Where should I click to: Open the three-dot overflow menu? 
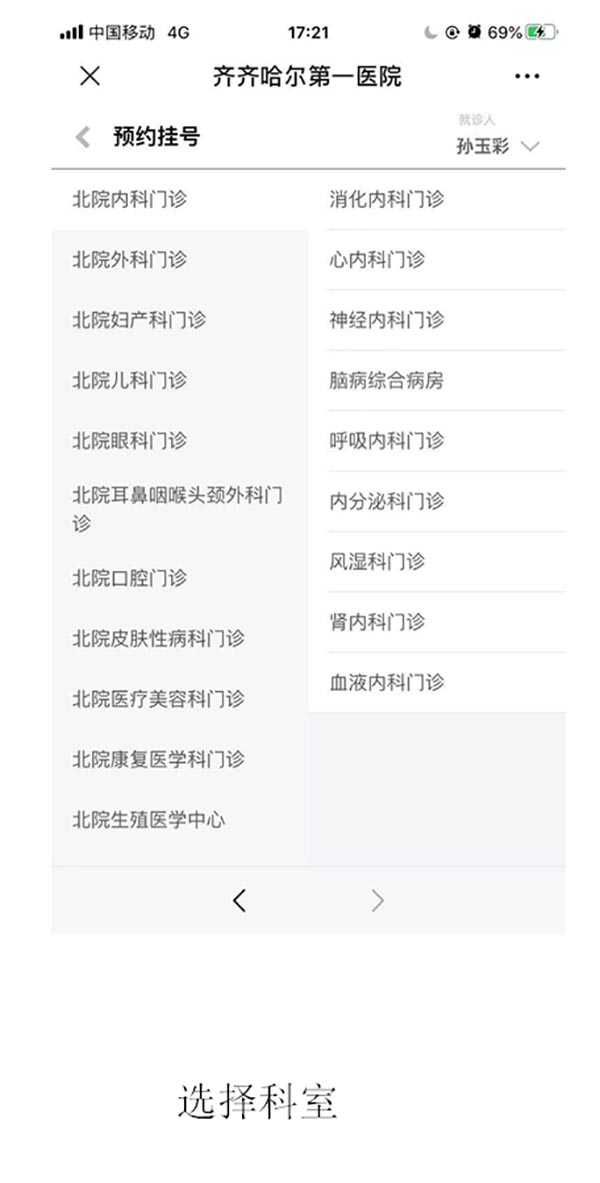[527, 76]
